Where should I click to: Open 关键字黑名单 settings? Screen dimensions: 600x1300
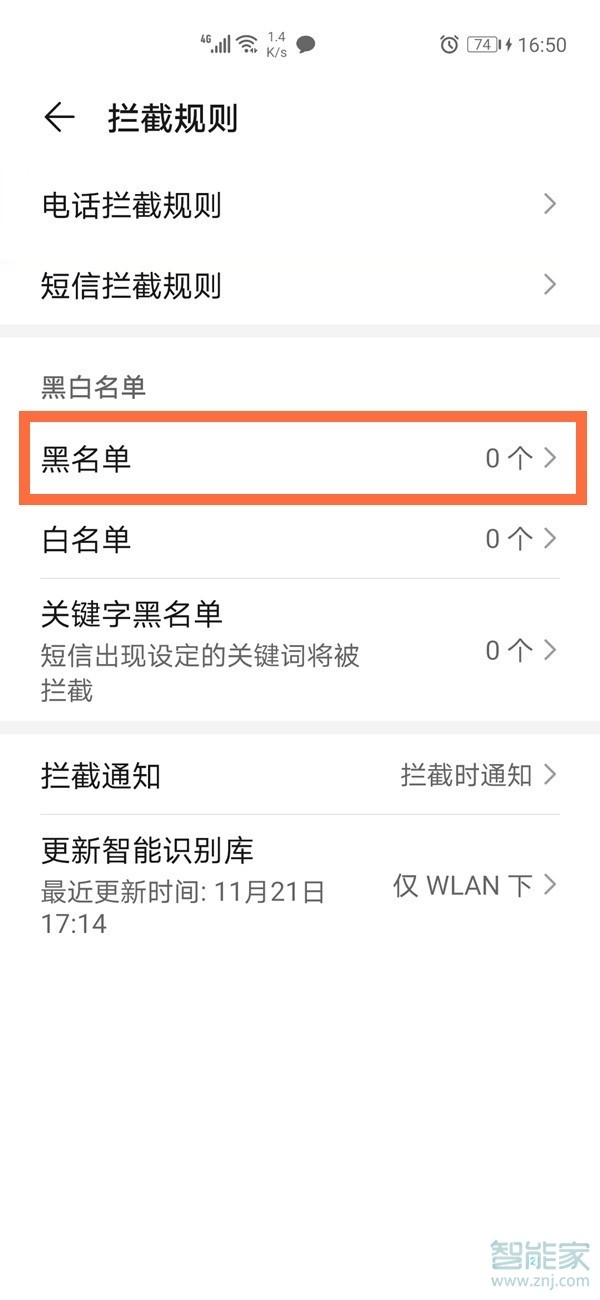click(300, 651)
